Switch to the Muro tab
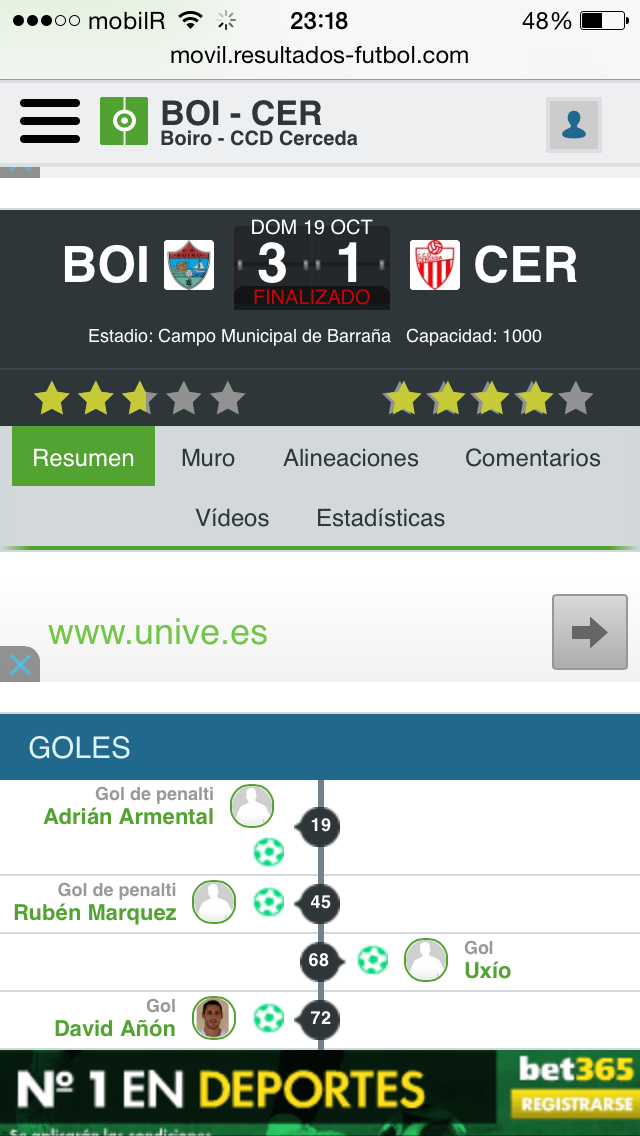This screenshot has width=640, height=1136. [x=208, y=458]
